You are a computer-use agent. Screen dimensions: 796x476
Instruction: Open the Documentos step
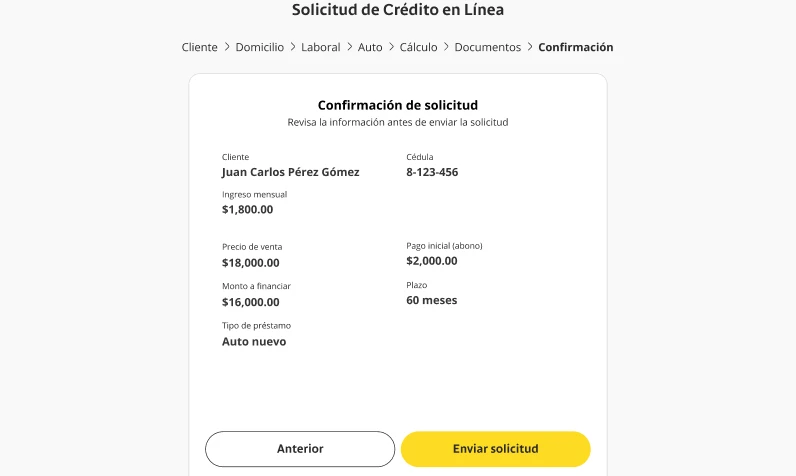tap(487, 47)
